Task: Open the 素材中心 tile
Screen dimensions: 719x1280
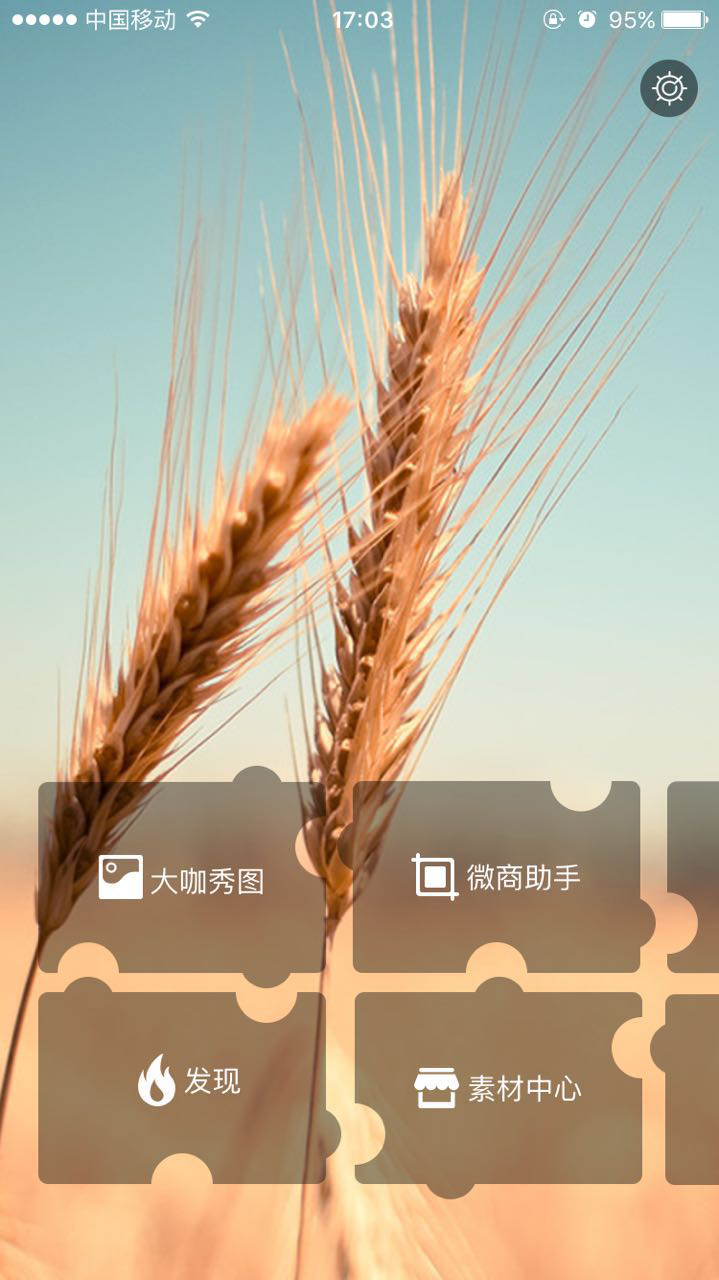Action: (x=498, y=1088)
